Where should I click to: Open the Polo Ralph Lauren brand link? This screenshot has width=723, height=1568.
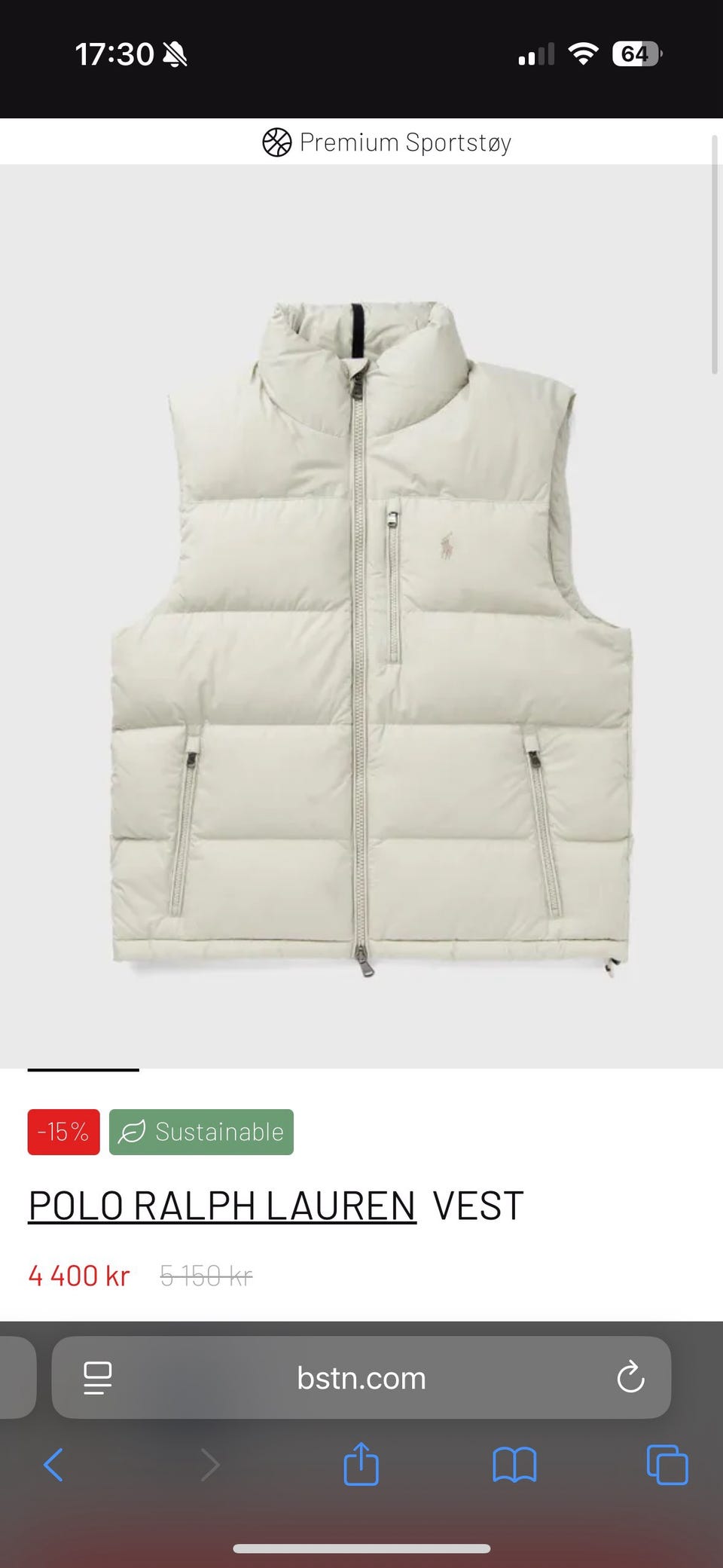pyautogui.click(x=221, y=1206)
